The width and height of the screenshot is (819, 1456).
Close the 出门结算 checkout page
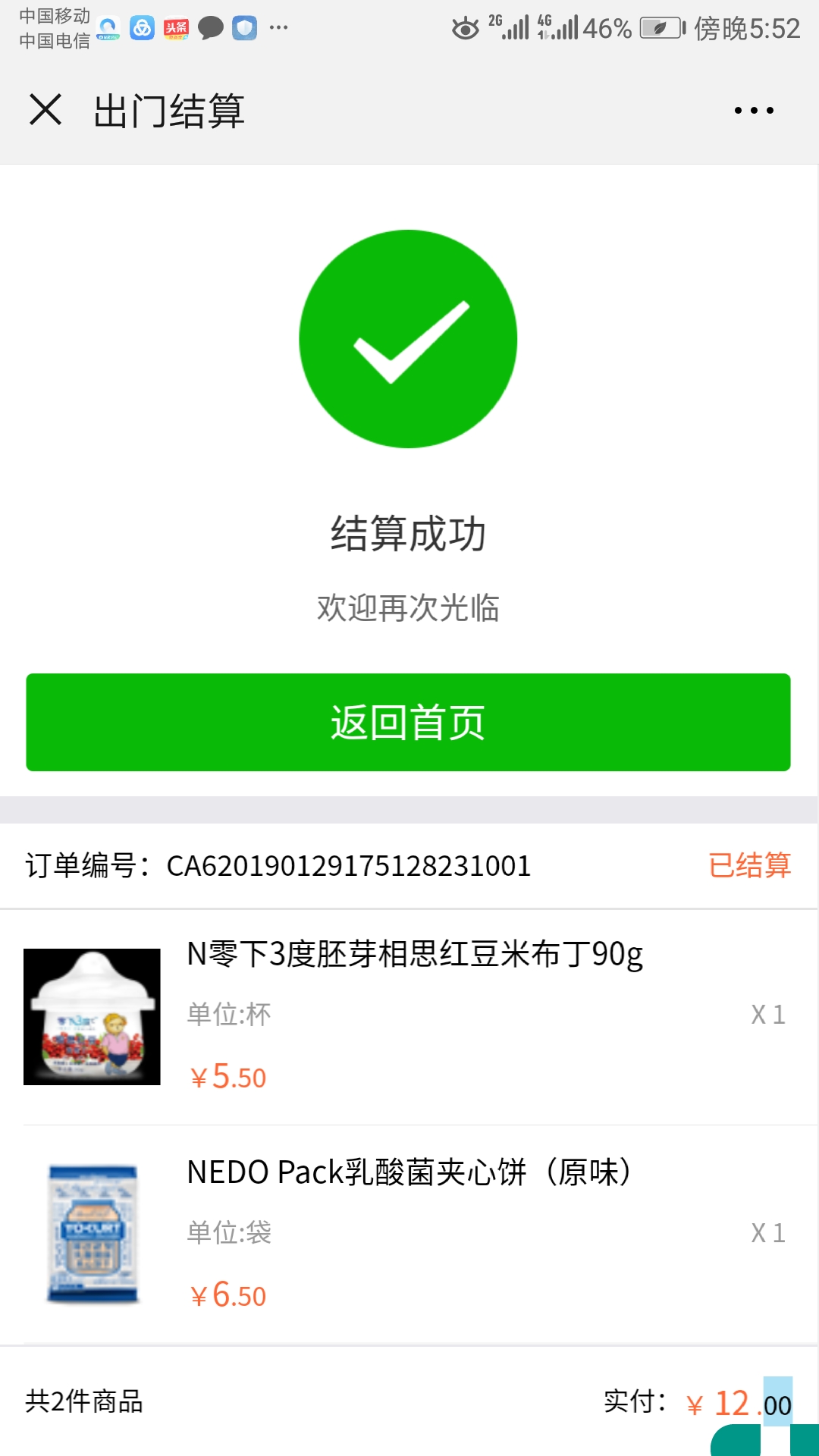click(45, 111)
